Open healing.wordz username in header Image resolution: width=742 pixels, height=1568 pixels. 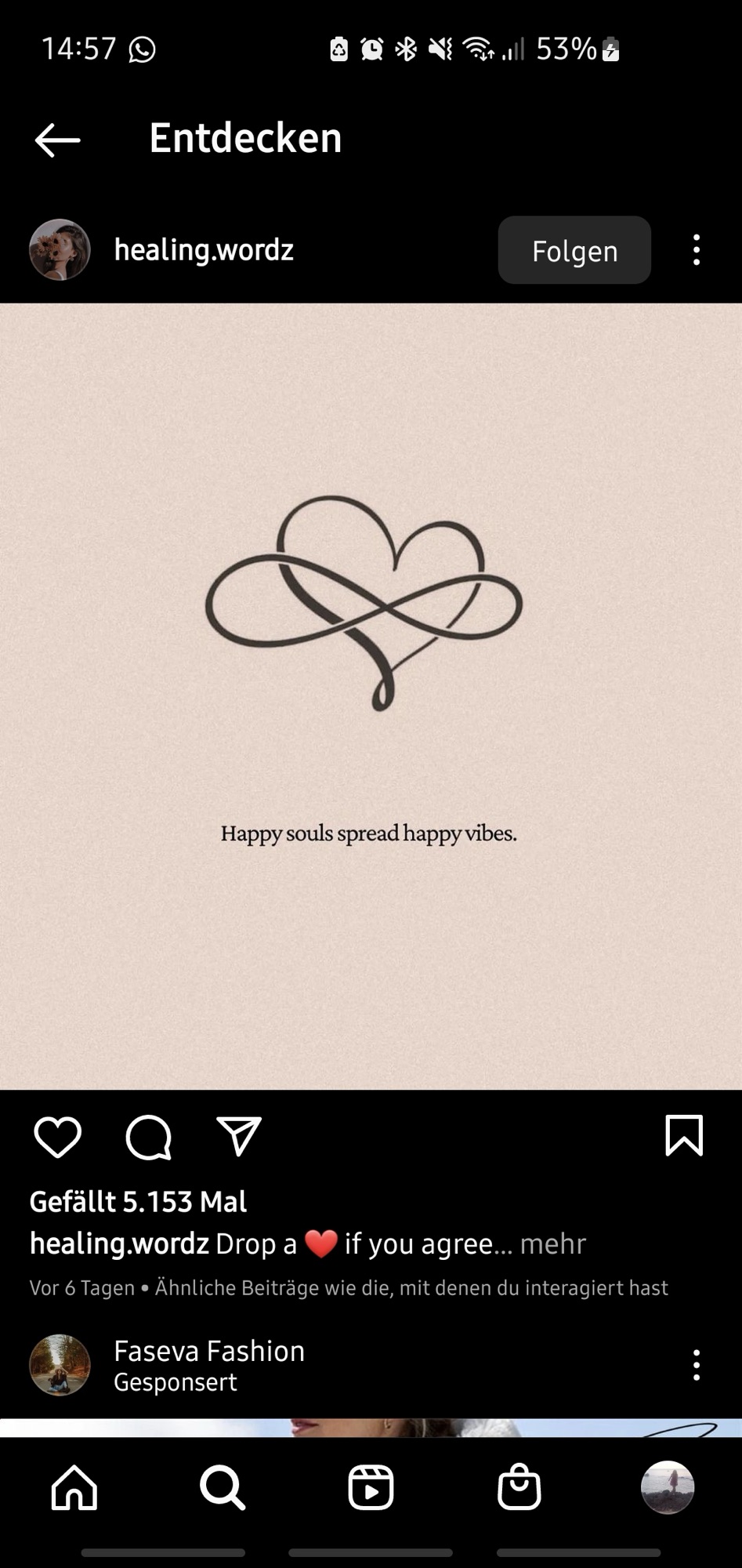coord(204,250)
